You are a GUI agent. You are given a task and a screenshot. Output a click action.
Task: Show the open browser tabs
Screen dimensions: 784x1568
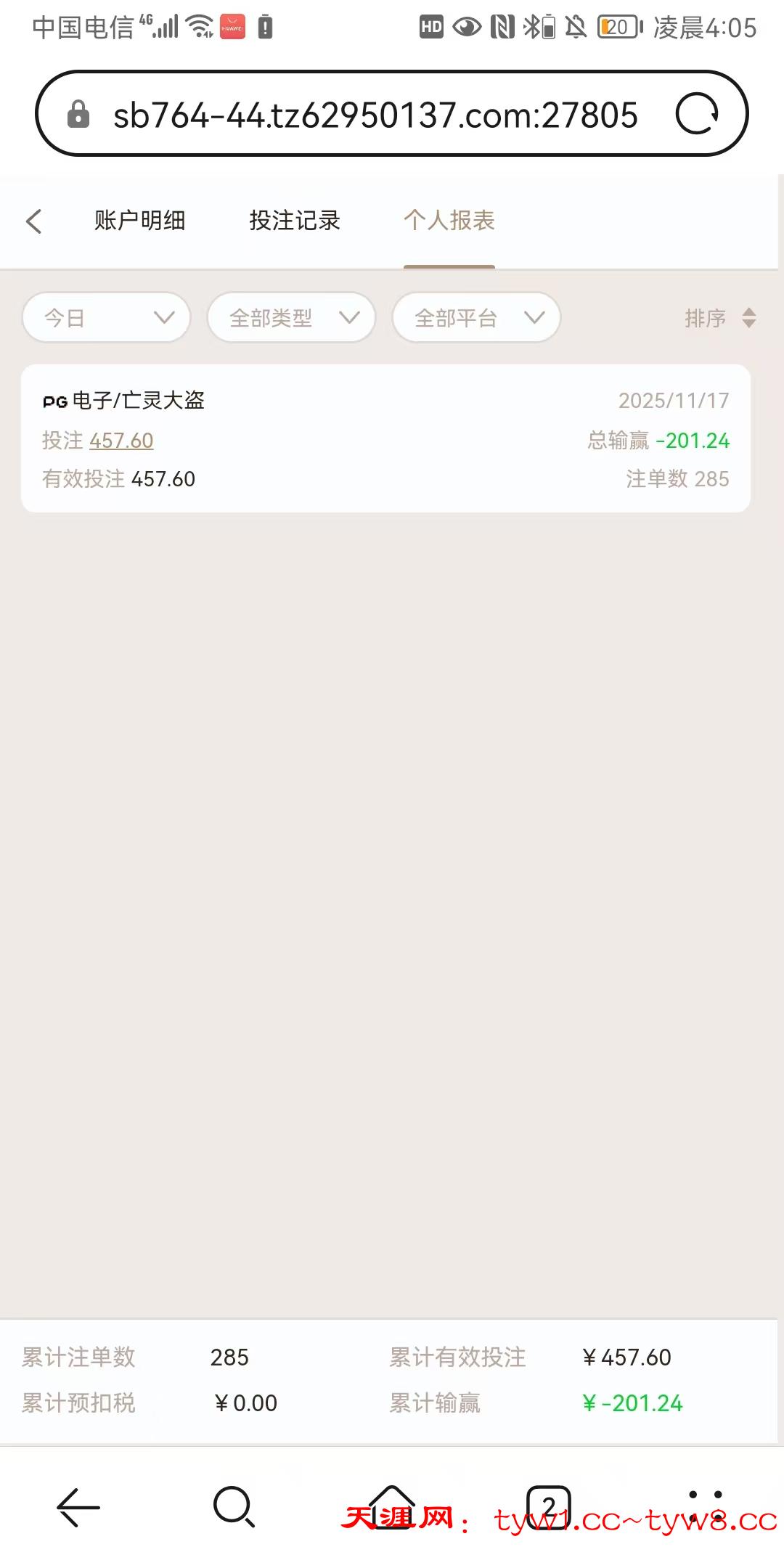click(x=549, y=1507)
